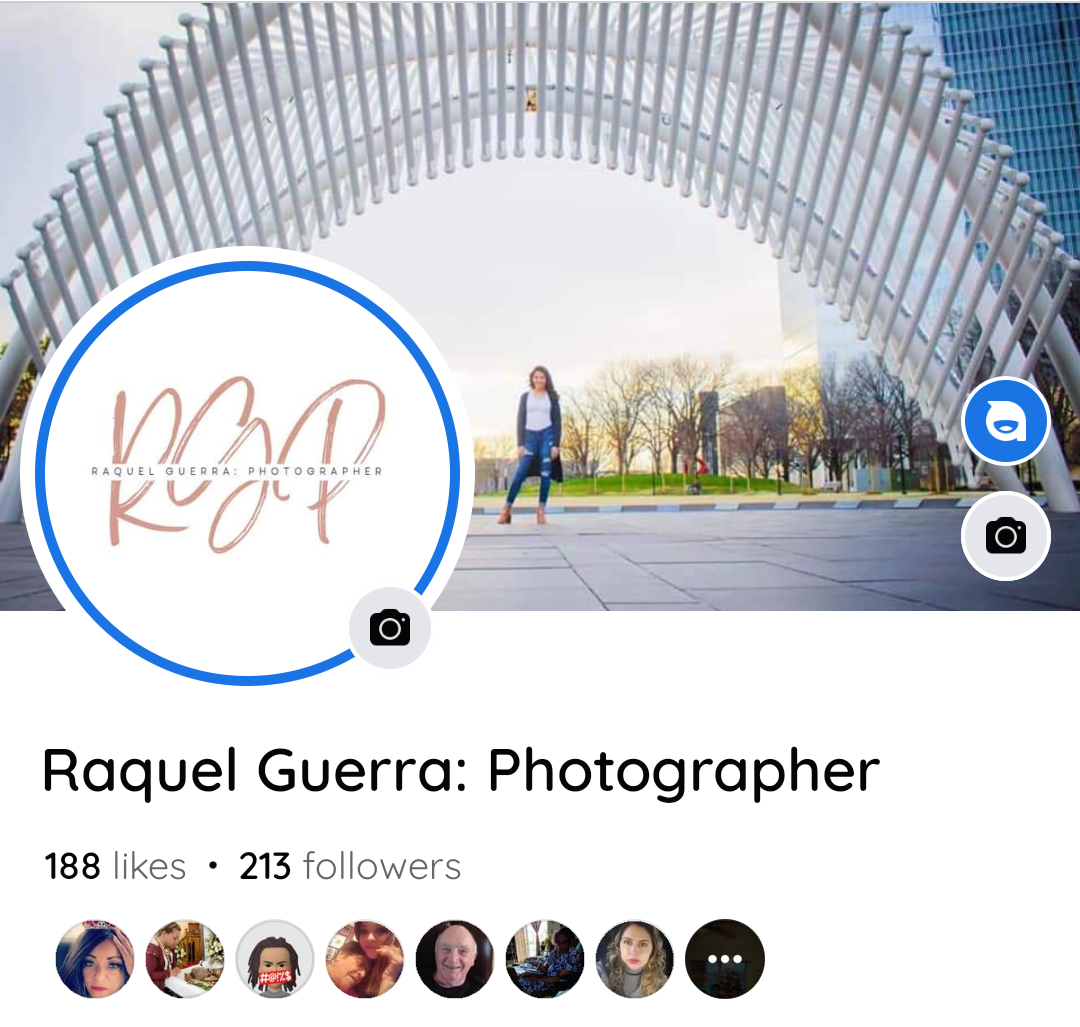Tap the camera icon on the profile picture
1080x1027 pixels.
[390, 627]
